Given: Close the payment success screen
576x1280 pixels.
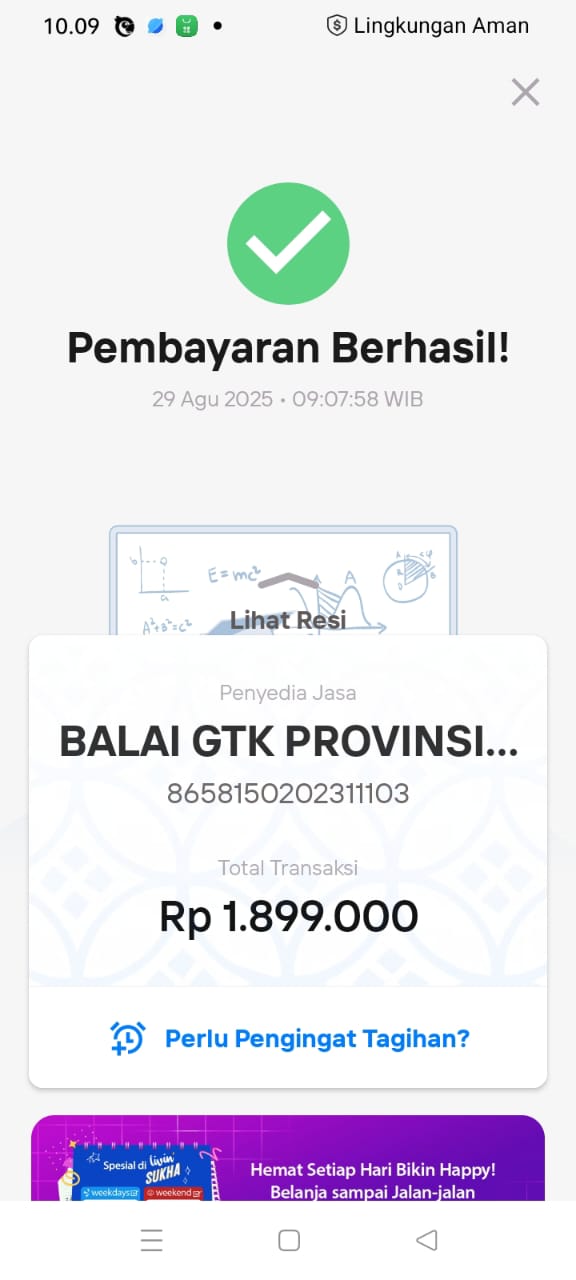Looking at the screenshot, I should tap(525, 92).
